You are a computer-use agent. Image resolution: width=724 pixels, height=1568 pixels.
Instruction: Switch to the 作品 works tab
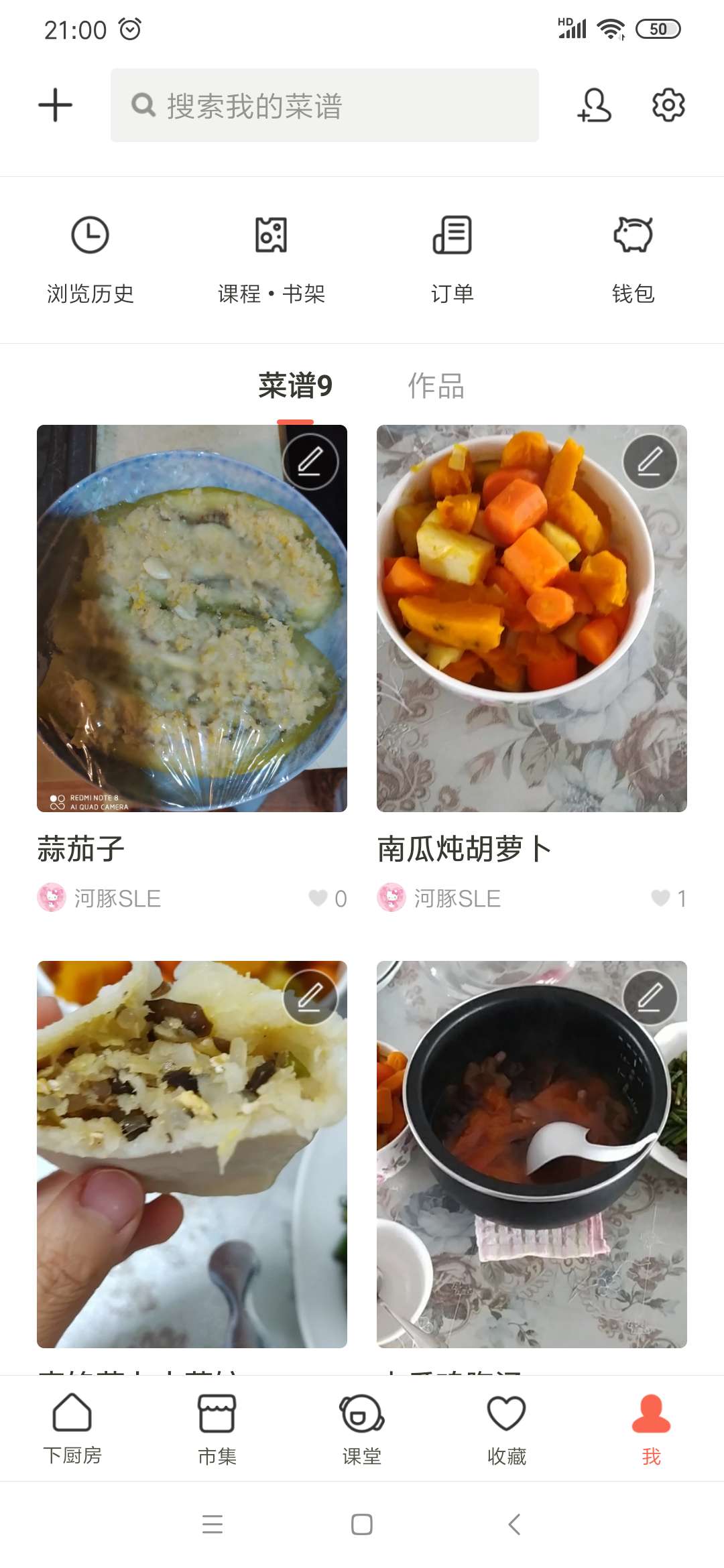[x=437, y=385]
